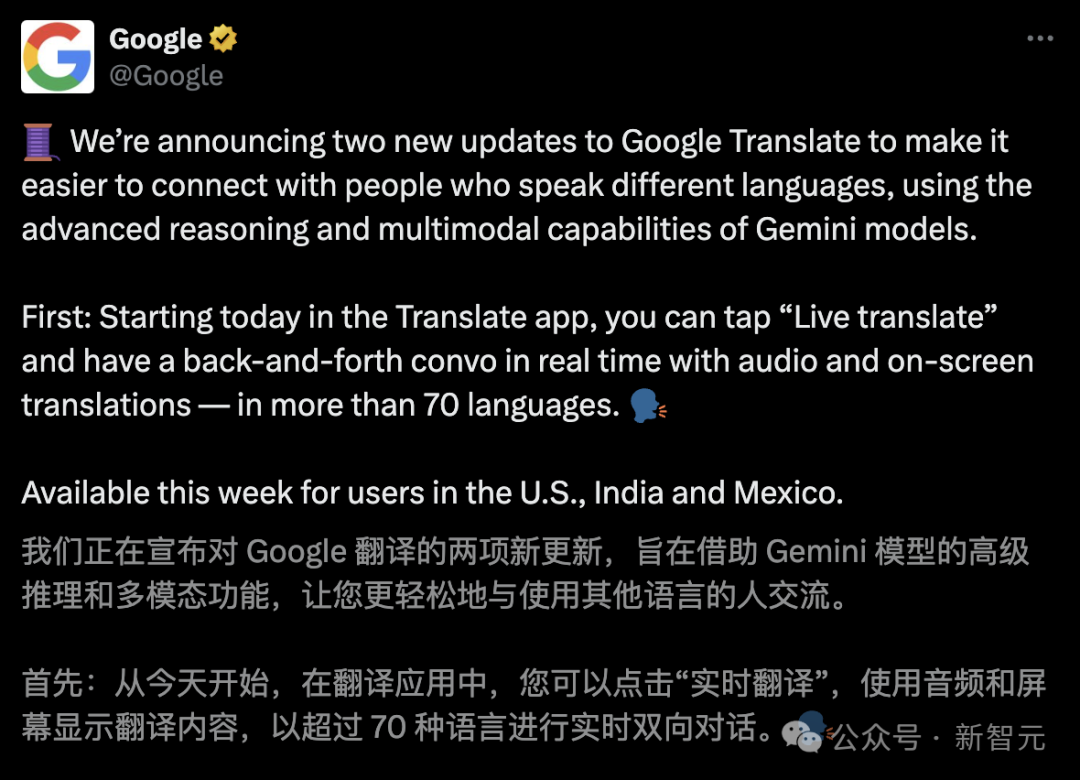Open Google's profile avatar
The image size is (1080, 780).
tap(58, 57)
